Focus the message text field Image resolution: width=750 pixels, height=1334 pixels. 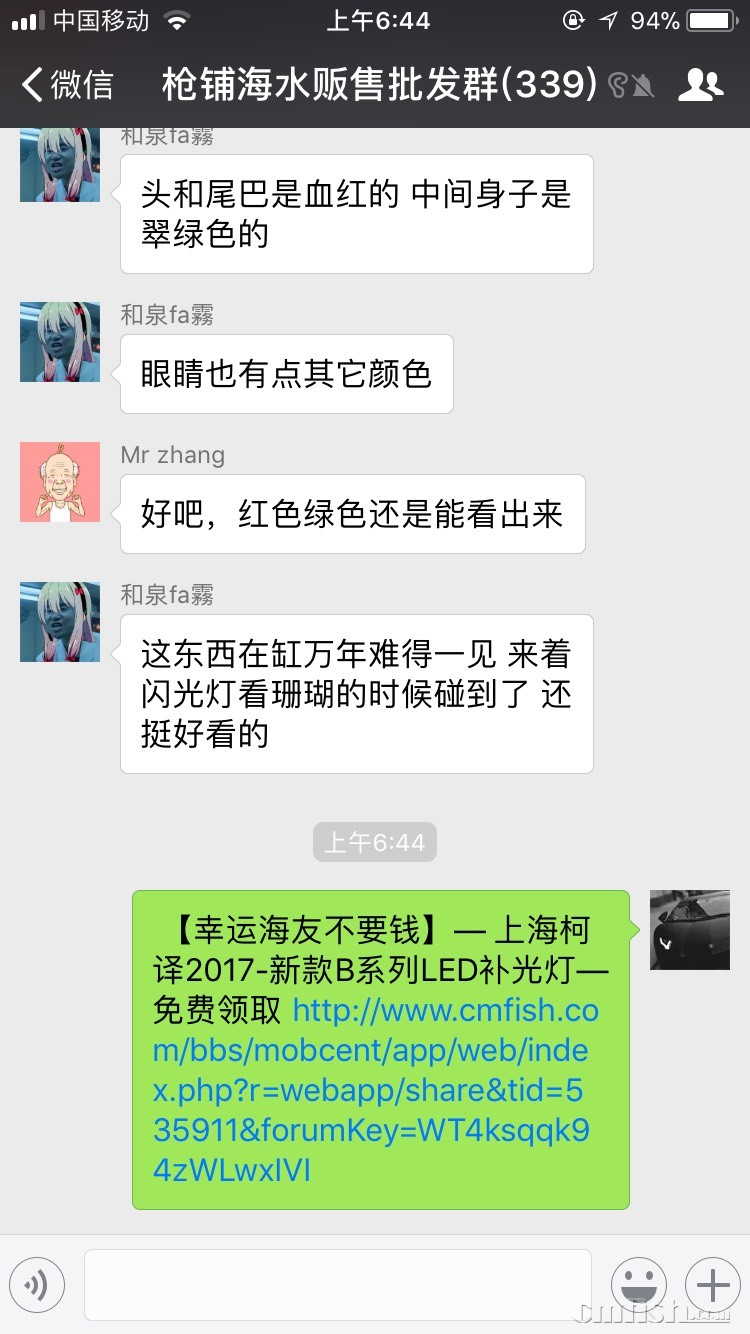pyautogui.click(x=338, y=1285)
